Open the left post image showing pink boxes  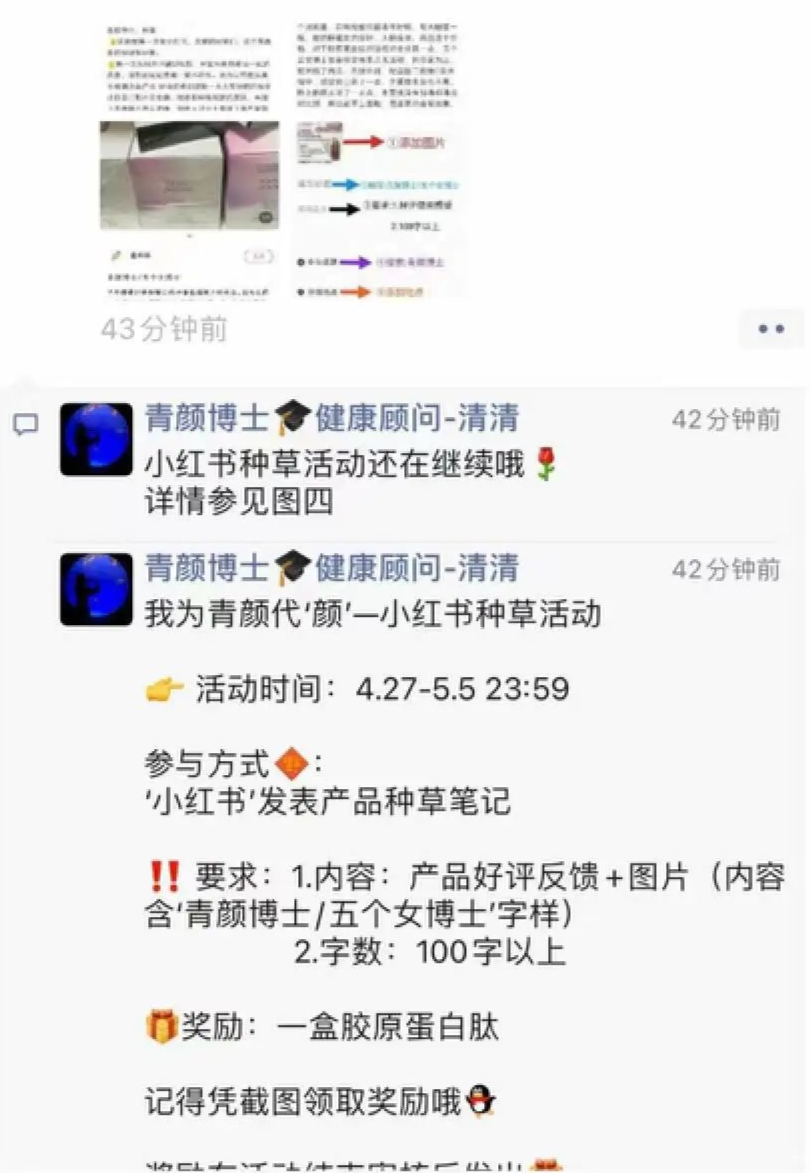189,160
